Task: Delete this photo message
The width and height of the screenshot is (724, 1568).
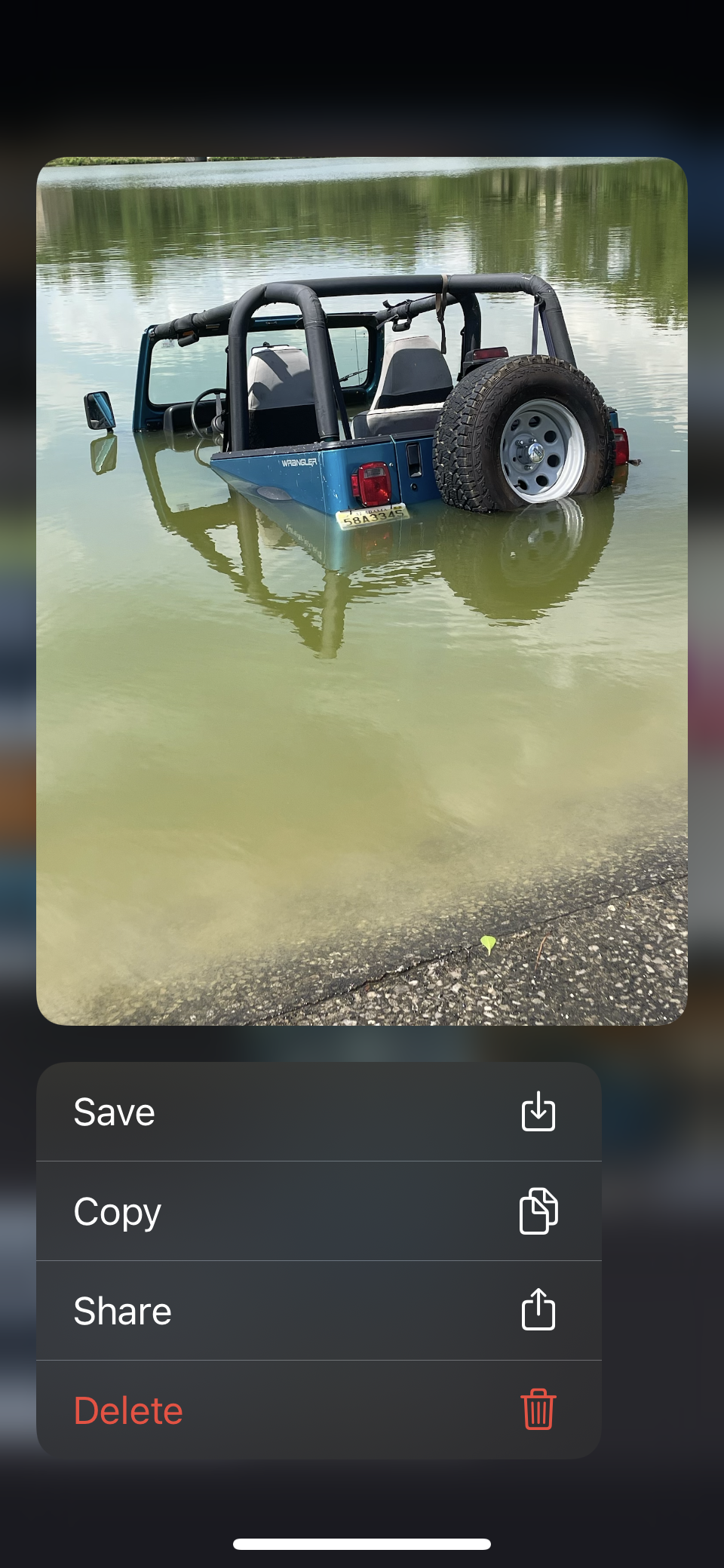Action: [x=318, y=1410]
